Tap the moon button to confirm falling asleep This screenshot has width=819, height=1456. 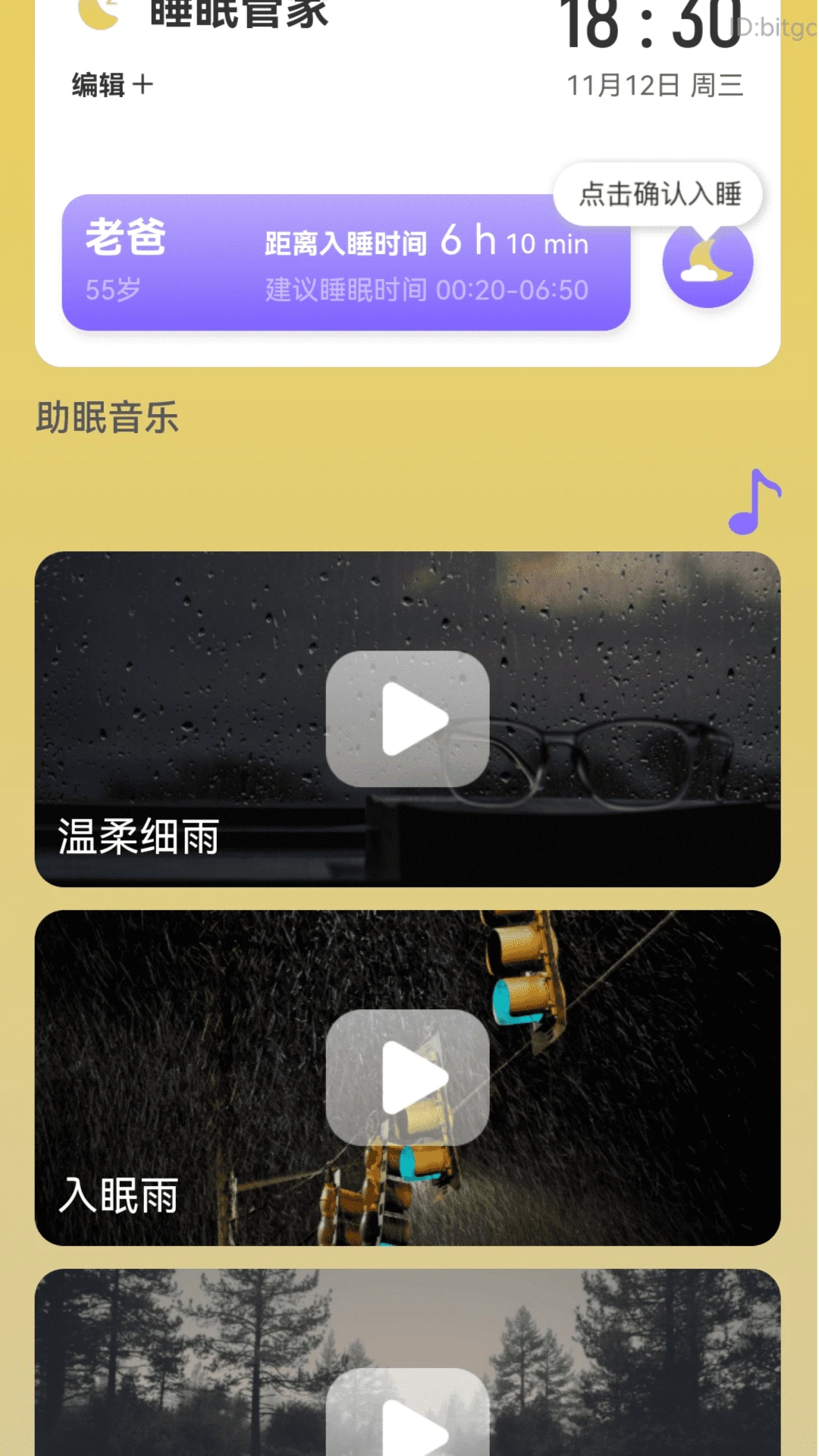pos(707,264)
